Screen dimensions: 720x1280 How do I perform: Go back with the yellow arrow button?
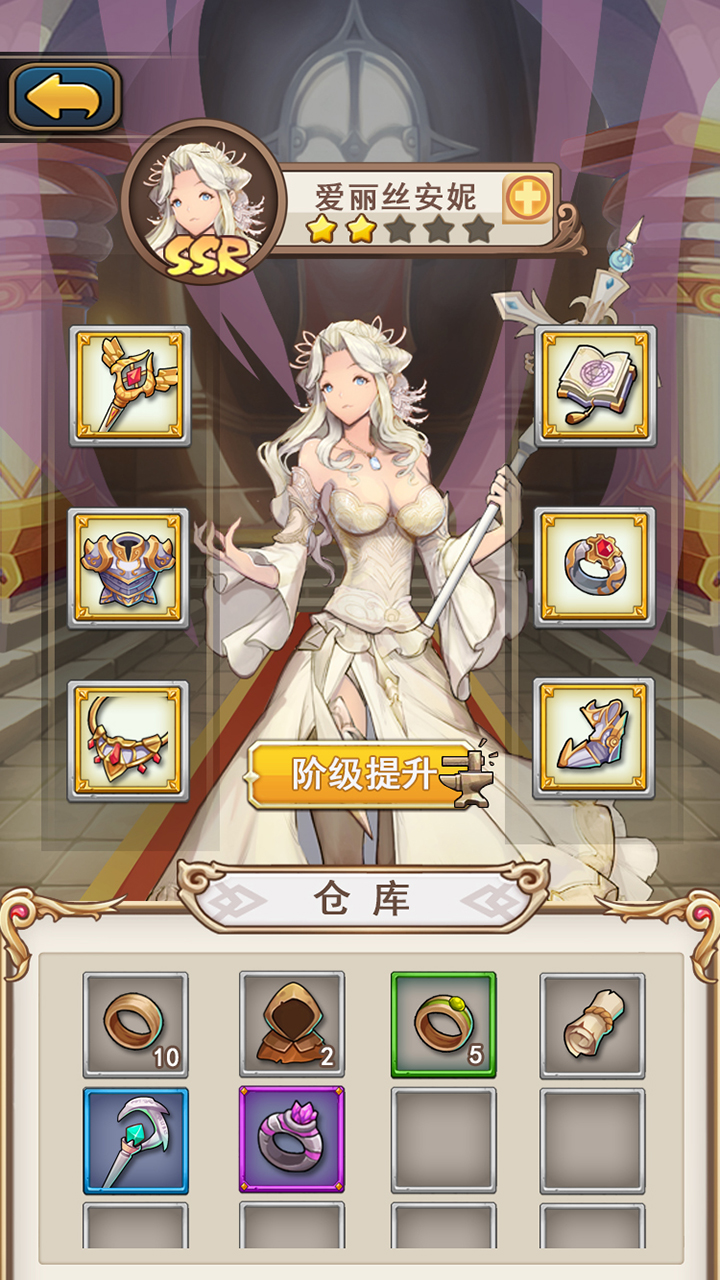pos(64,98)
